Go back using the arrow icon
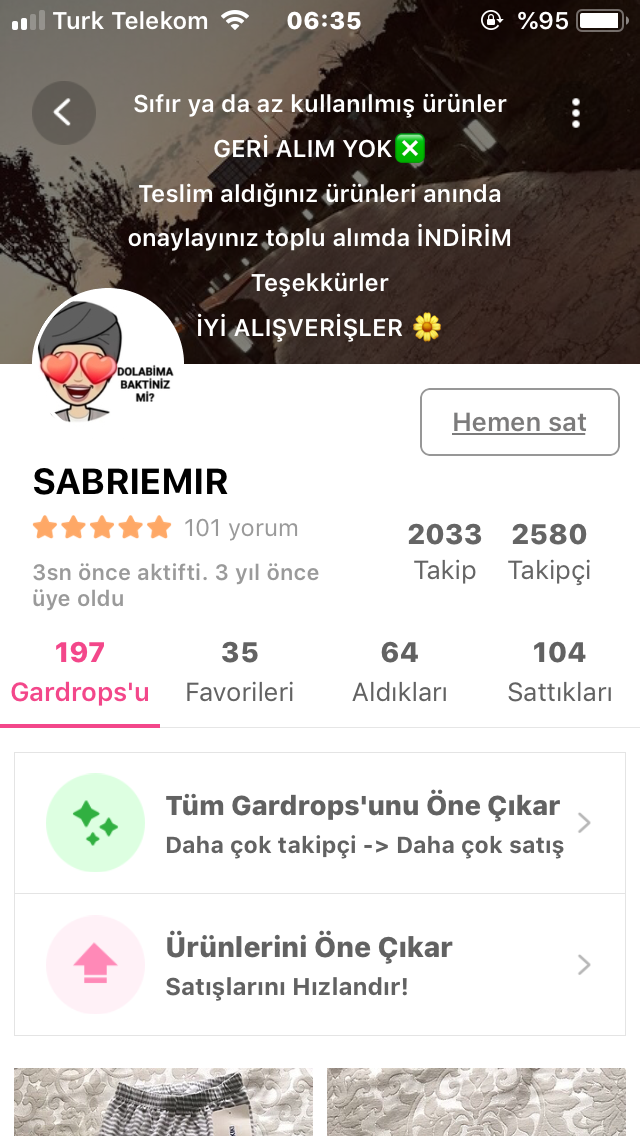640x1136 pixels. coord(63,112)
